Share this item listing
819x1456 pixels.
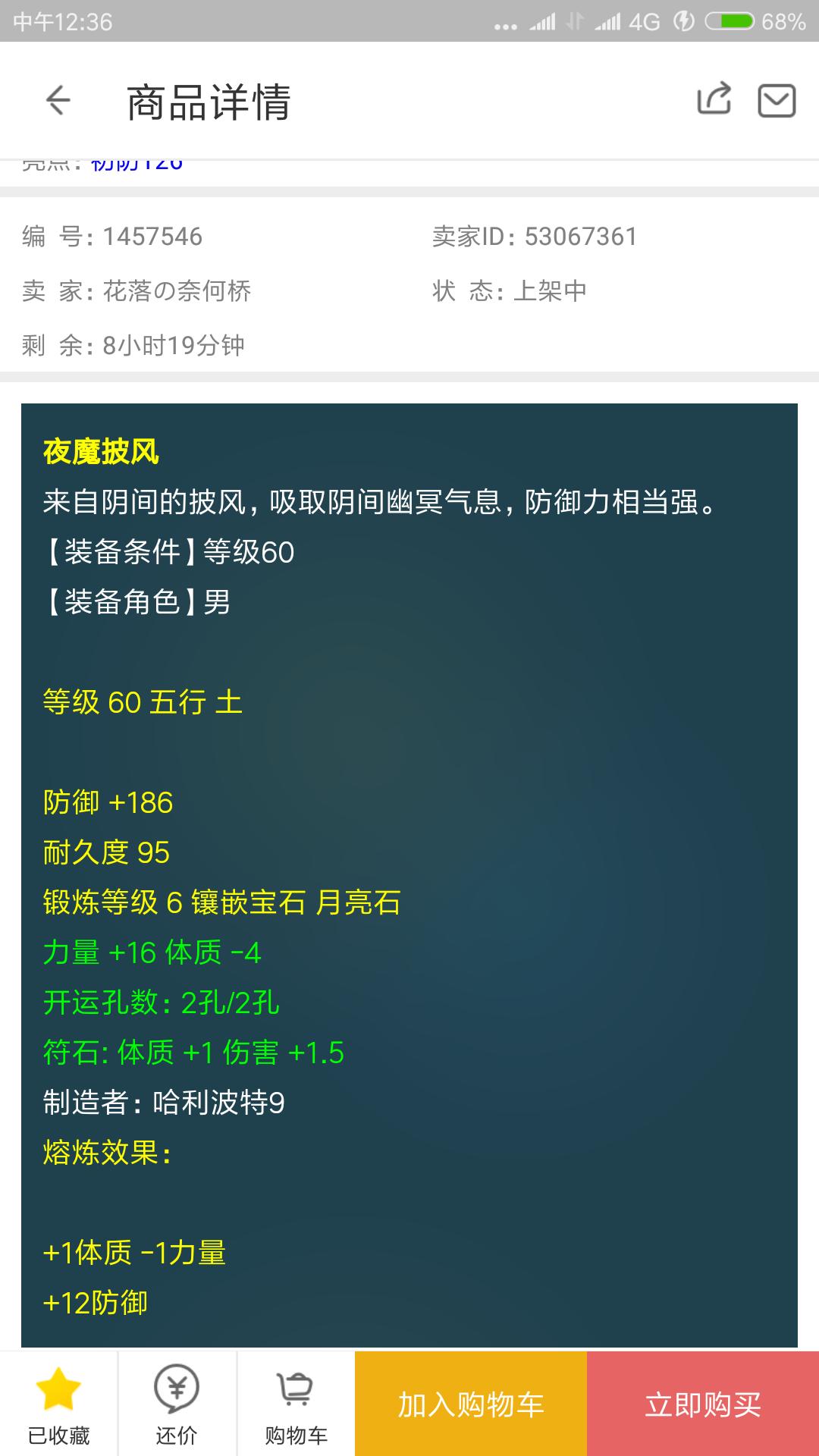tap(714, 99)
